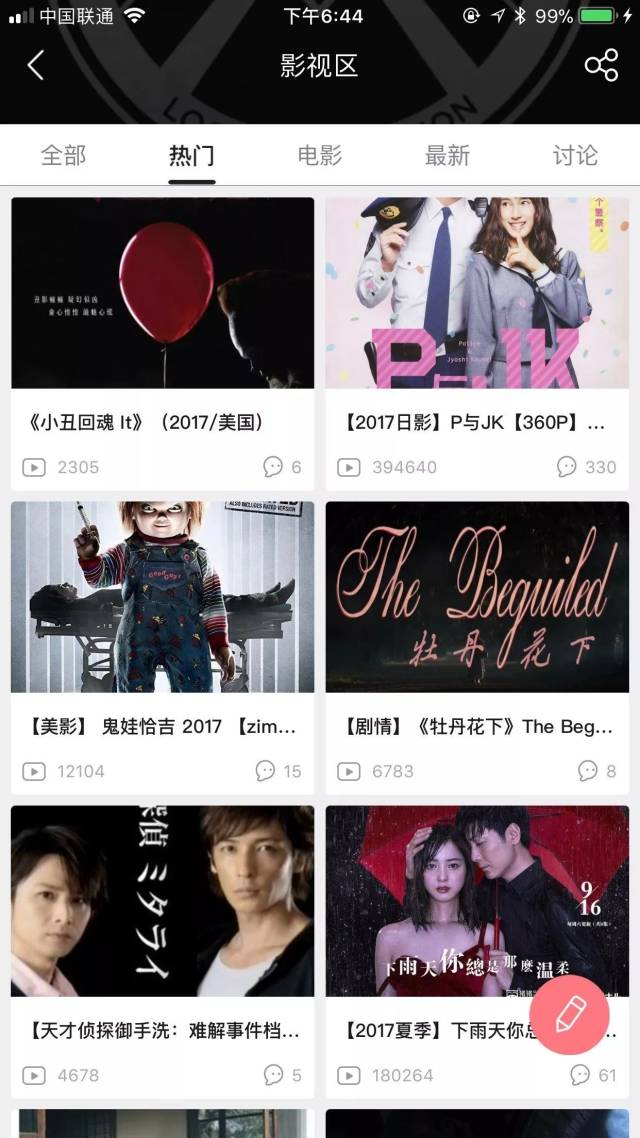The image size is (640, 1138).
Task: Go back using the top-left arrow
Action: click(x=36, y=66)
